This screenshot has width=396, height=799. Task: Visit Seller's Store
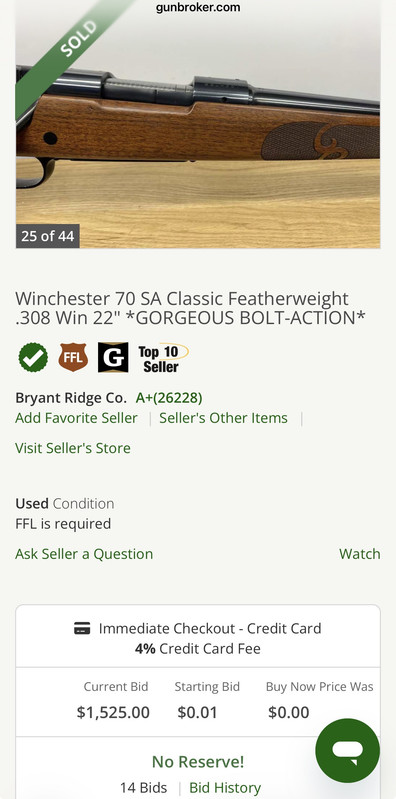(x=73, y=448)
